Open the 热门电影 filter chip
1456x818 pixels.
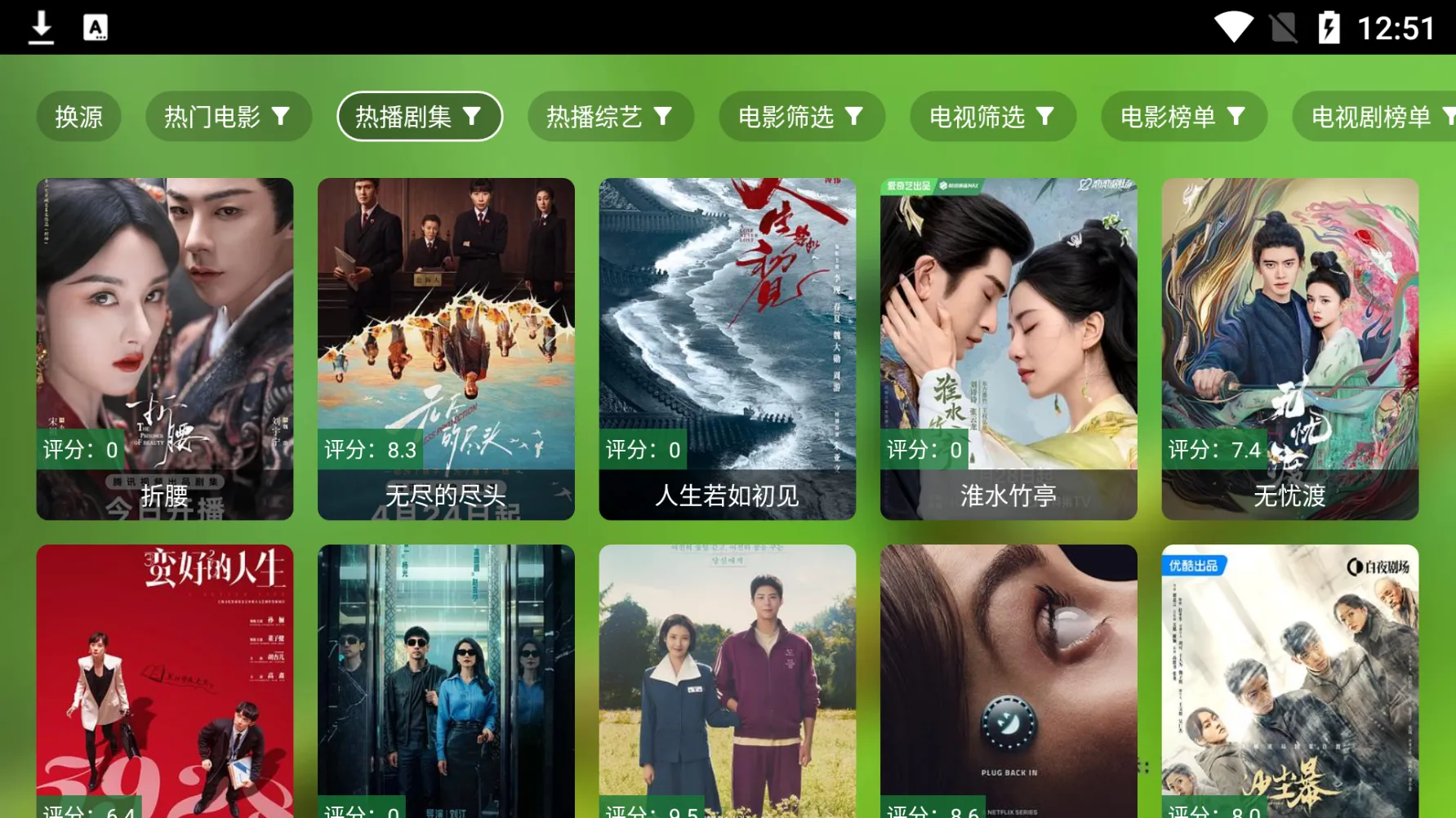[x=228, y=117]
